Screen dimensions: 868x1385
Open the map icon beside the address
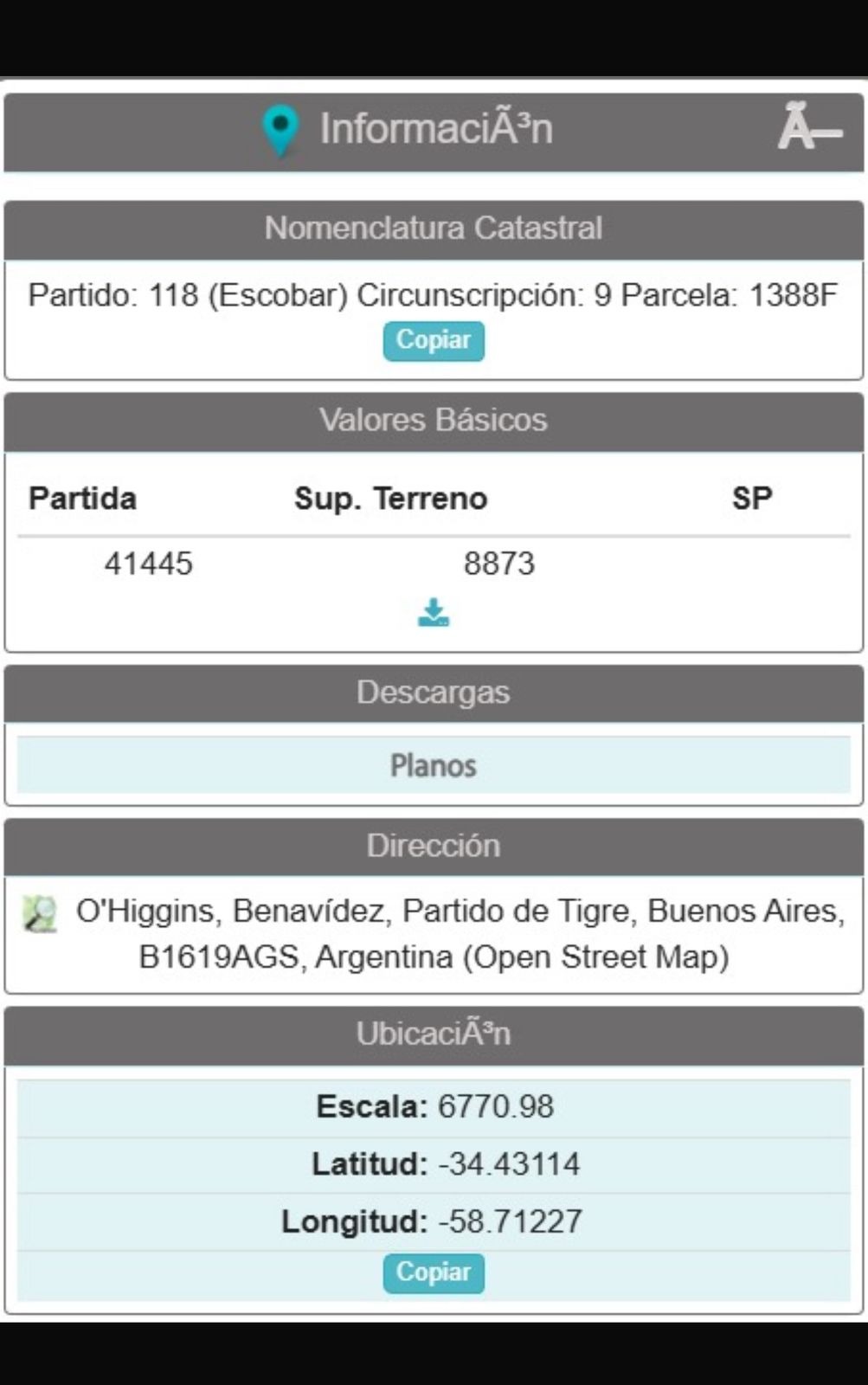40,914
